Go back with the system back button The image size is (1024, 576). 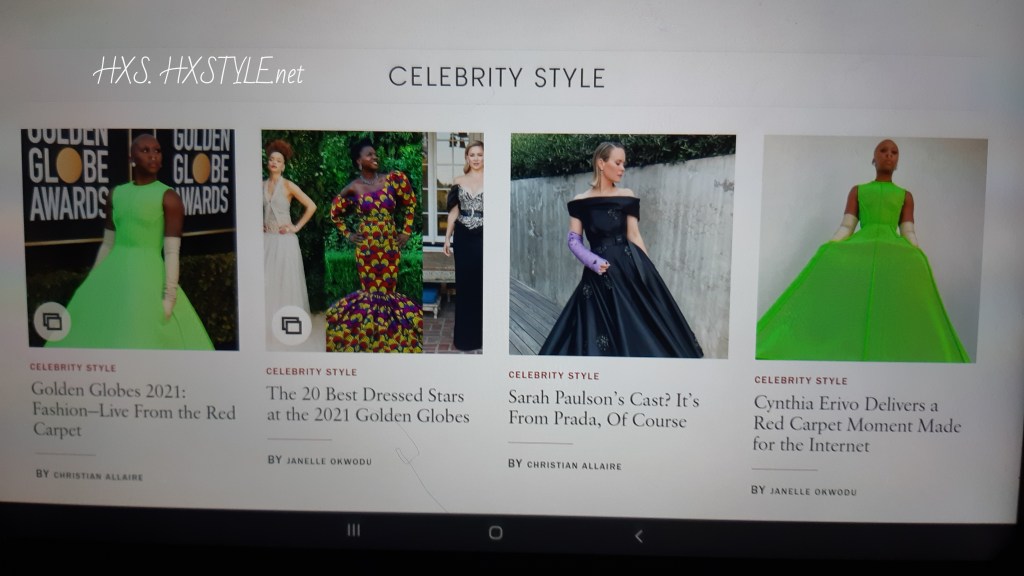coord(638,536)
